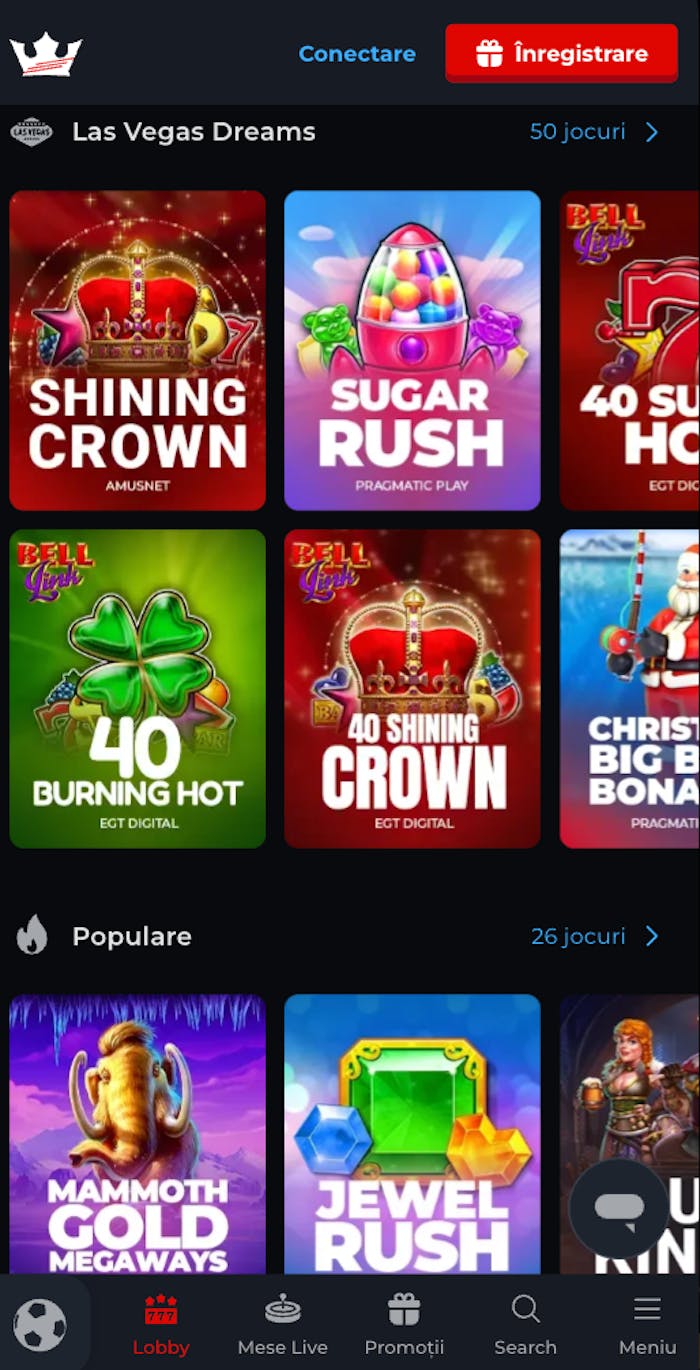Image resolution: width=700 pixels, height=1370 pixels.
Task: Open the 40 Shining Crown Bell Link game
Action: coord(412,688)
